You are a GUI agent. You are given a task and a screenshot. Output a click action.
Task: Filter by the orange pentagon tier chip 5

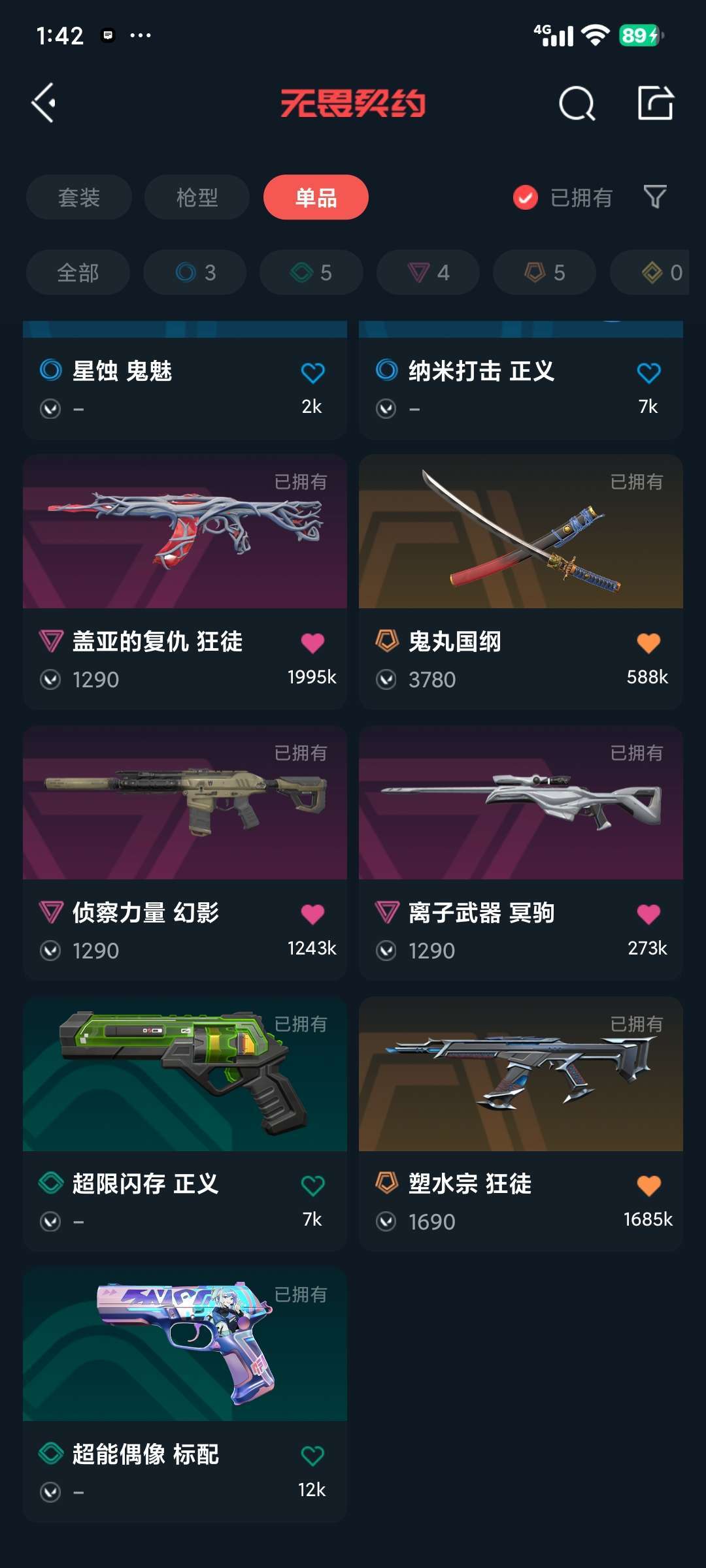coord(545,272)
